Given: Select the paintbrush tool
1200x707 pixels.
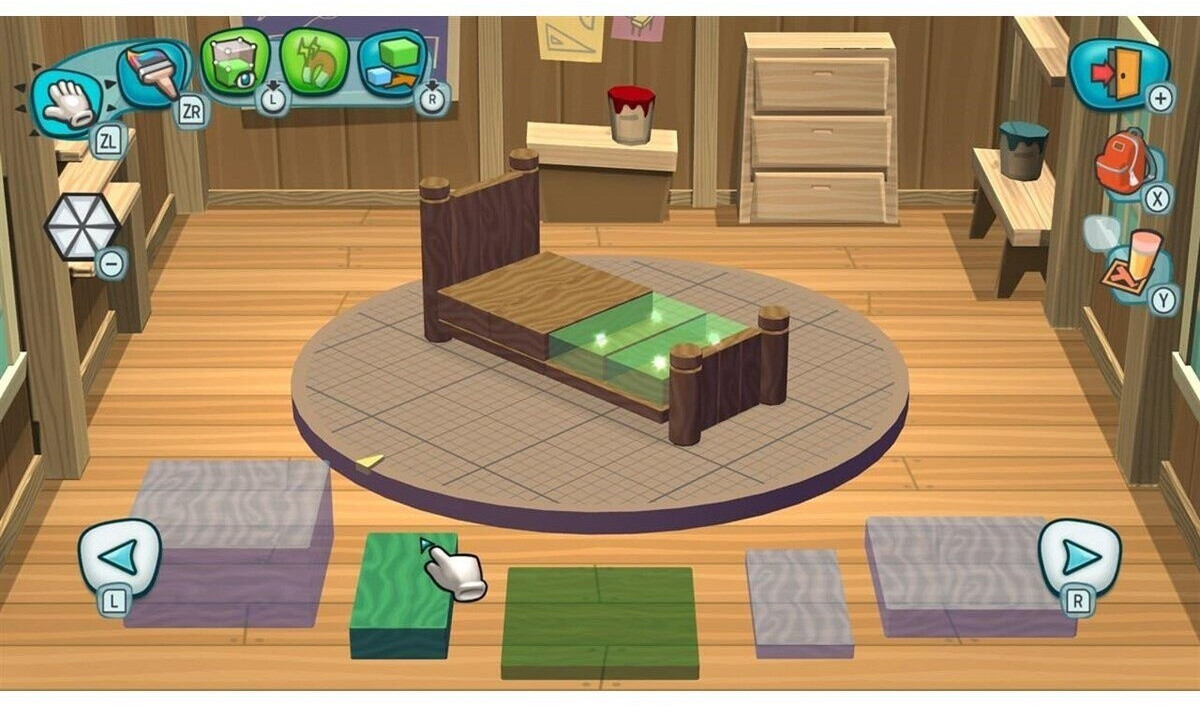Looking at the screenshot, I should point(153,73).
